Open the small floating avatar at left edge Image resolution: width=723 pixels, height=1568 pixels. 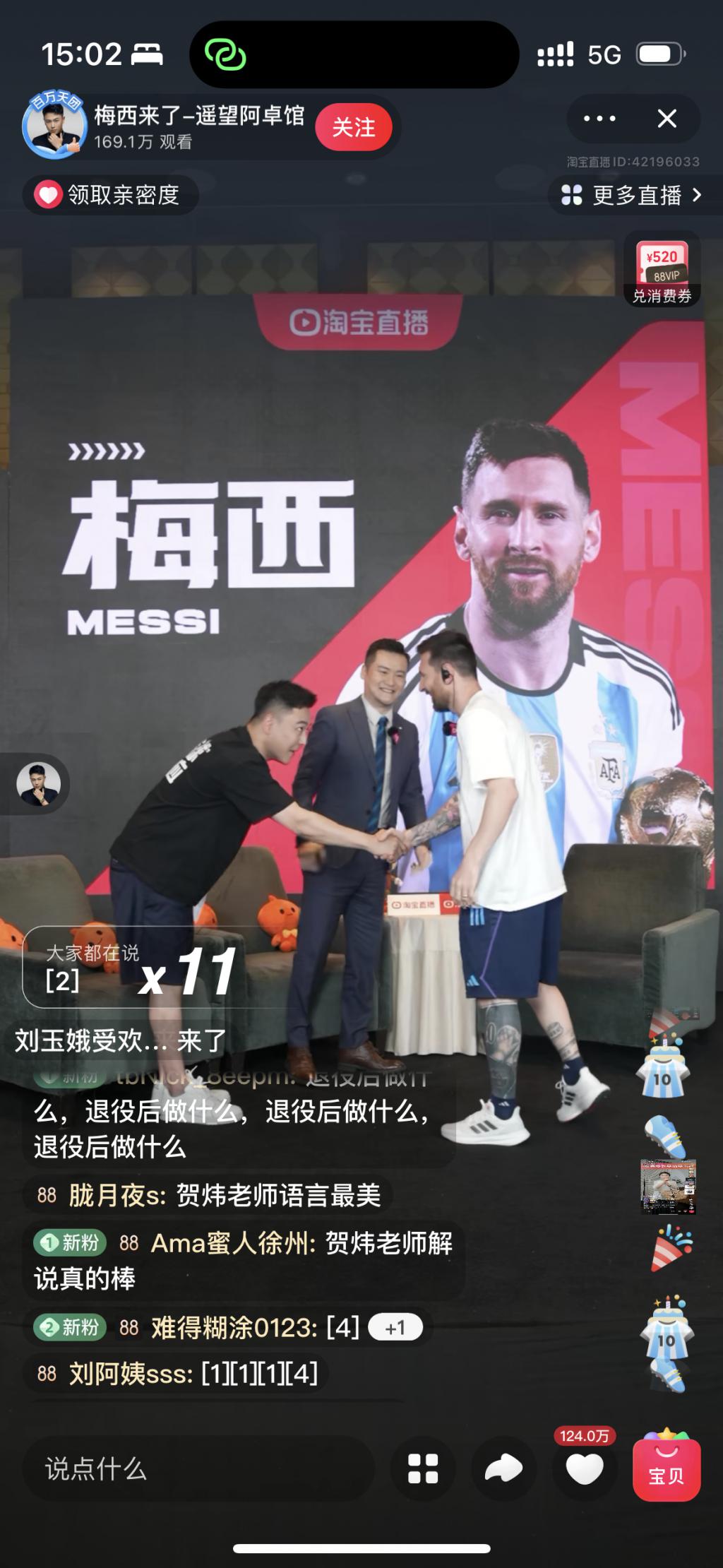pyautogui.click(x=39, y=784)
